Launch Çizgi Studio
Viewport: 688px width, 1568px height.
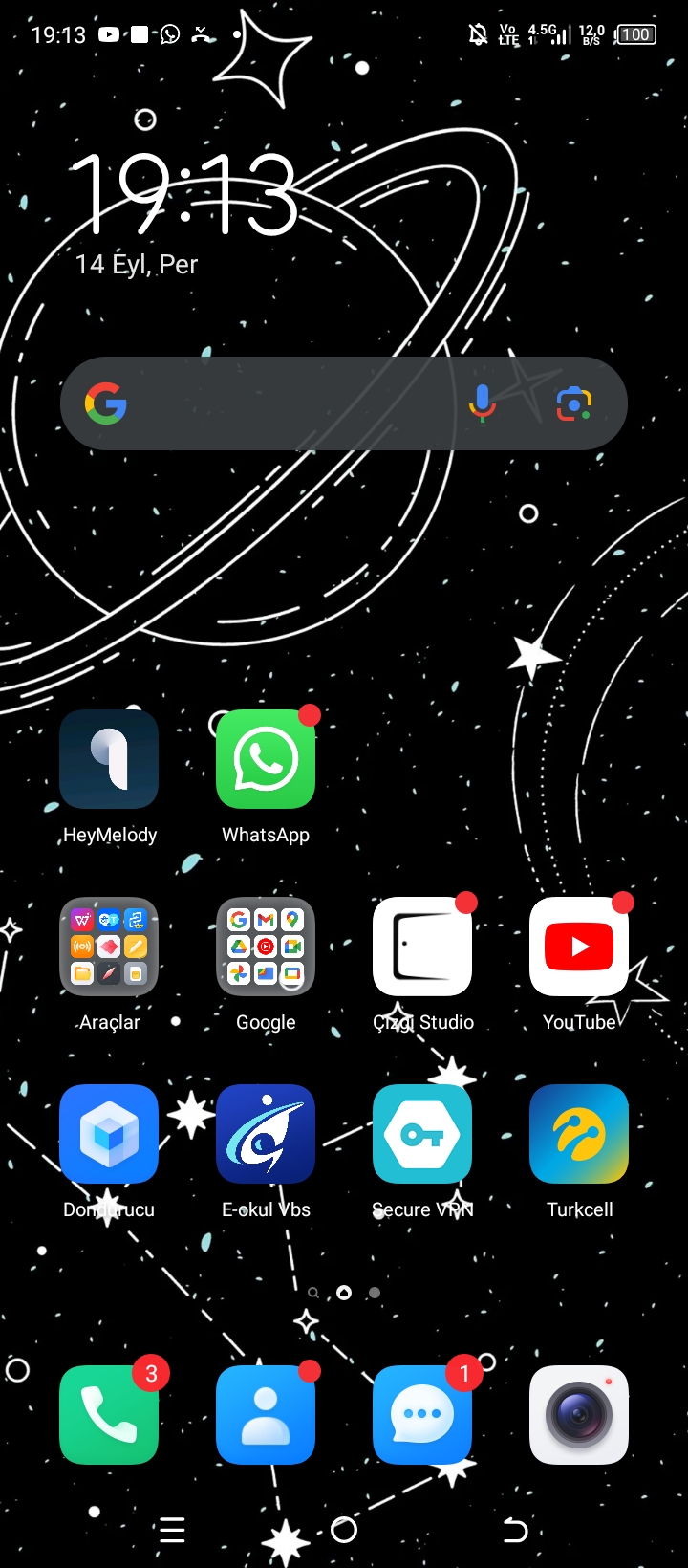tap(422, 947)
